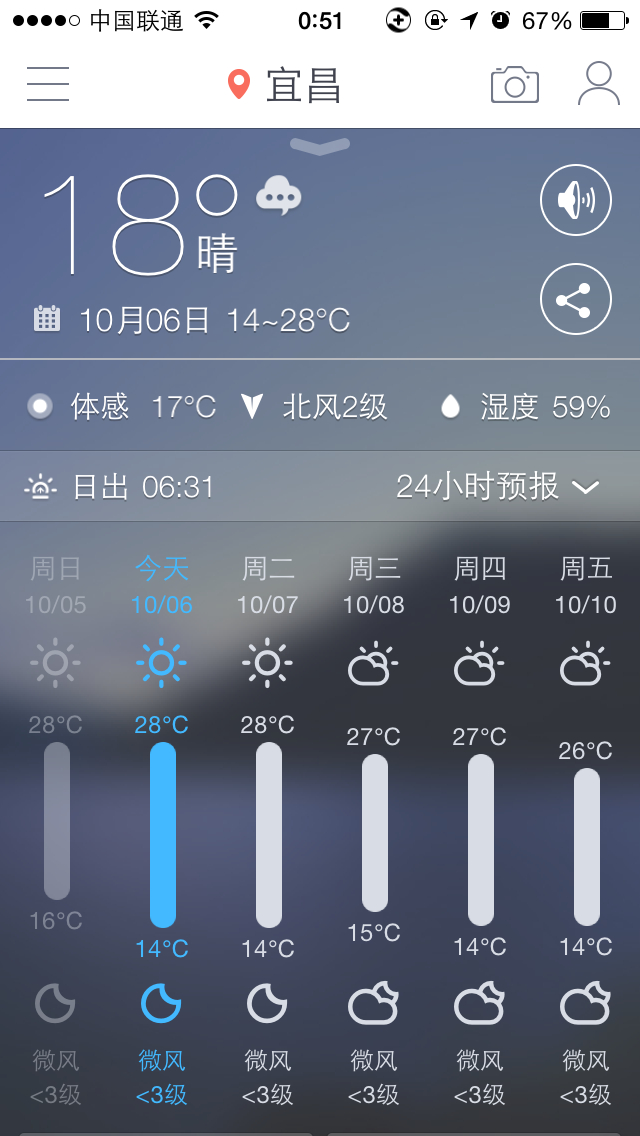Tap the cloud chat bubble icon
Screen dimensions: 640x1136
(x=279, y=194)
